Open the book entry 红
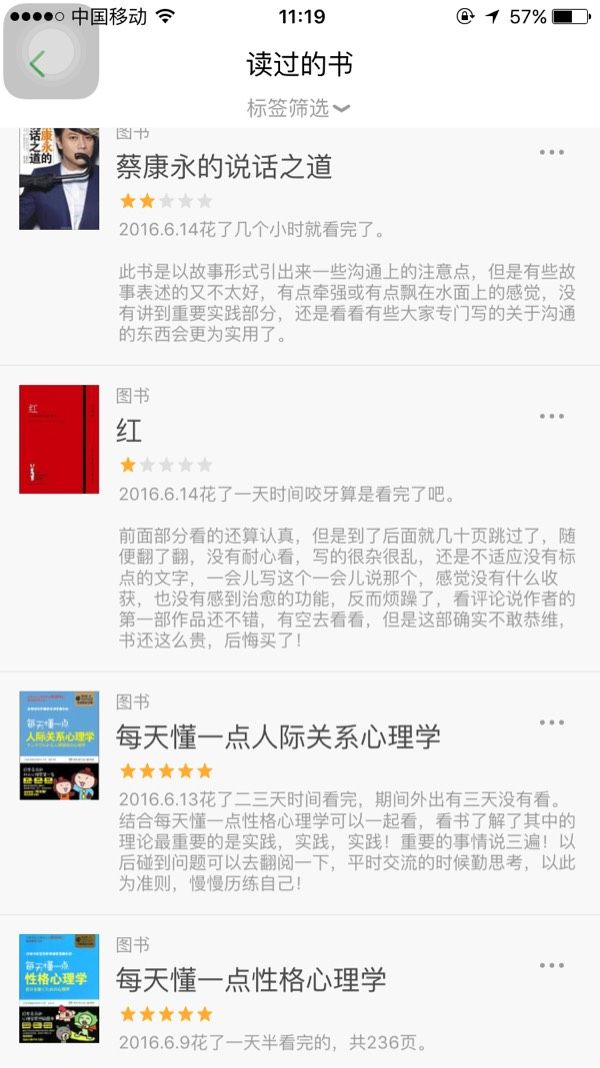This screenshot has width=600, height=1068. click(129, 430)
